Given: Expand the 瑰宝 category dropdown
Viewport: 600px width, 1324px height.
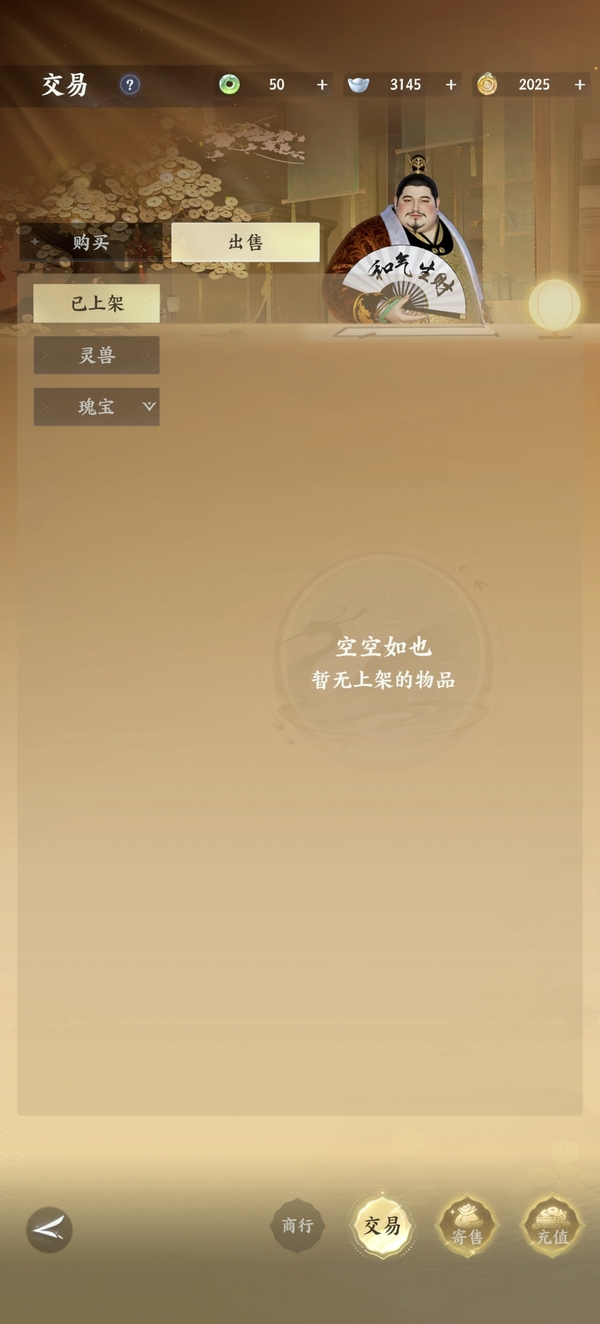Looking at the screenshot, I should pos(96,407).
